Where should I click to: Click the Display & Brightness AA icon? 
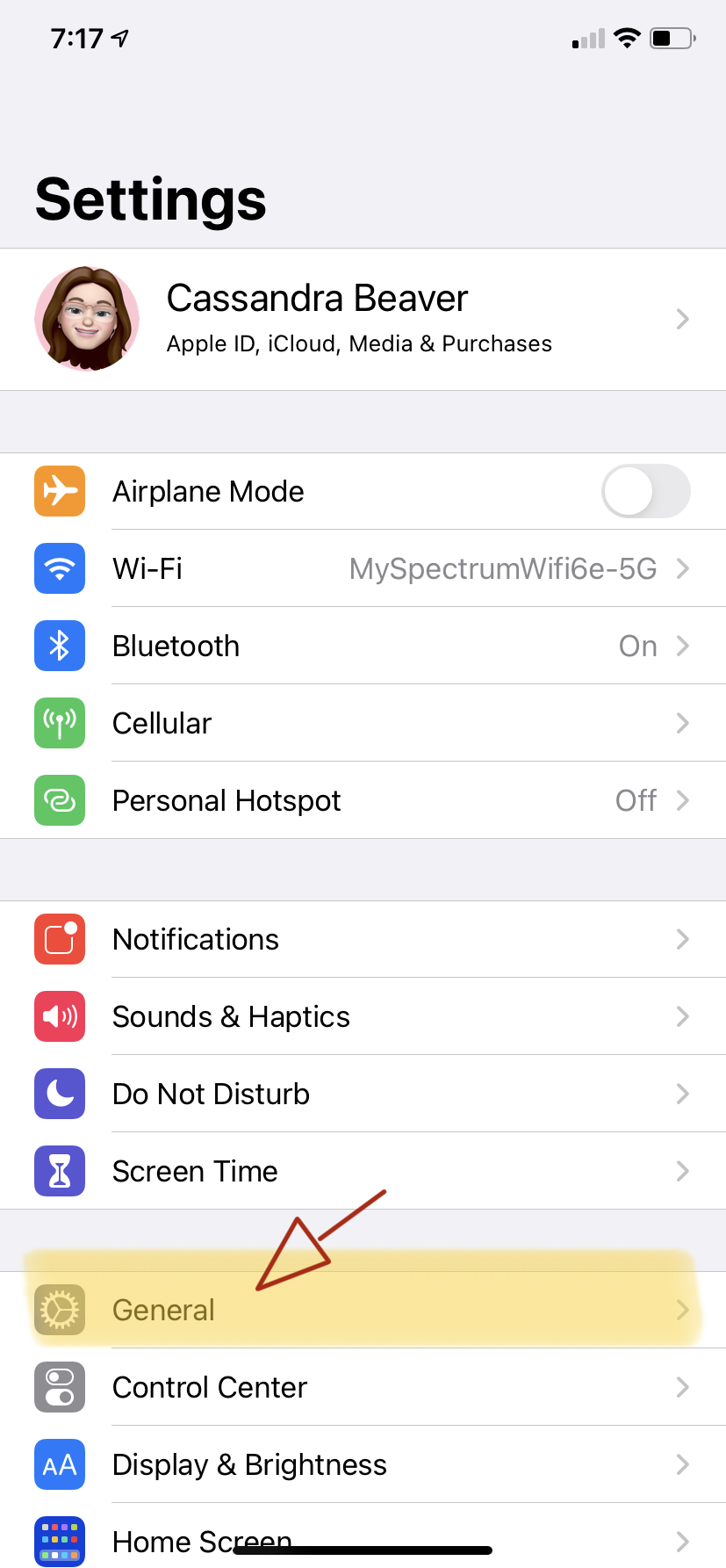59,1464
